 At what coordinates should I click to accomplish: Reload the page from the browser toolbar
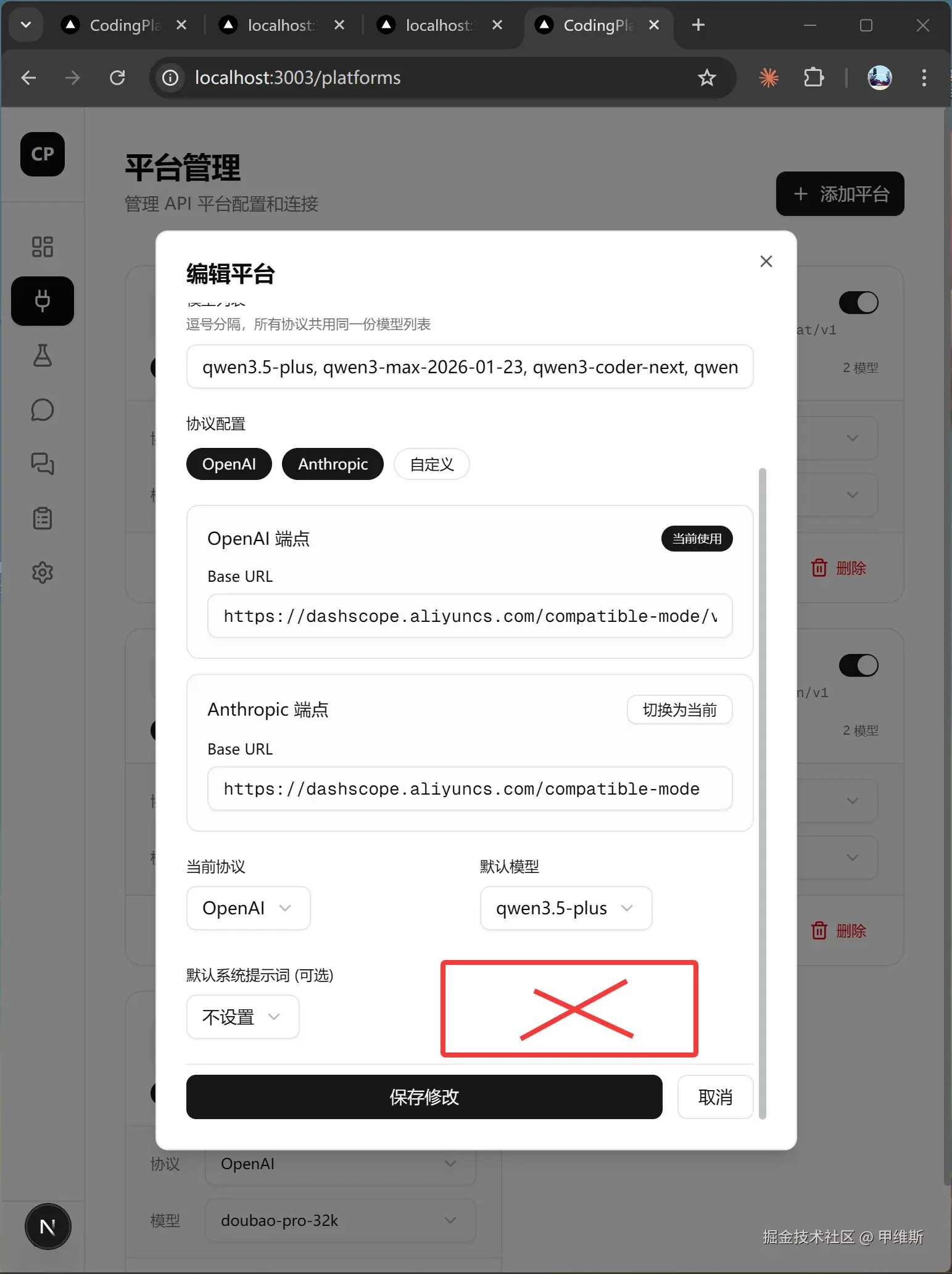click(x=117, y=78)
